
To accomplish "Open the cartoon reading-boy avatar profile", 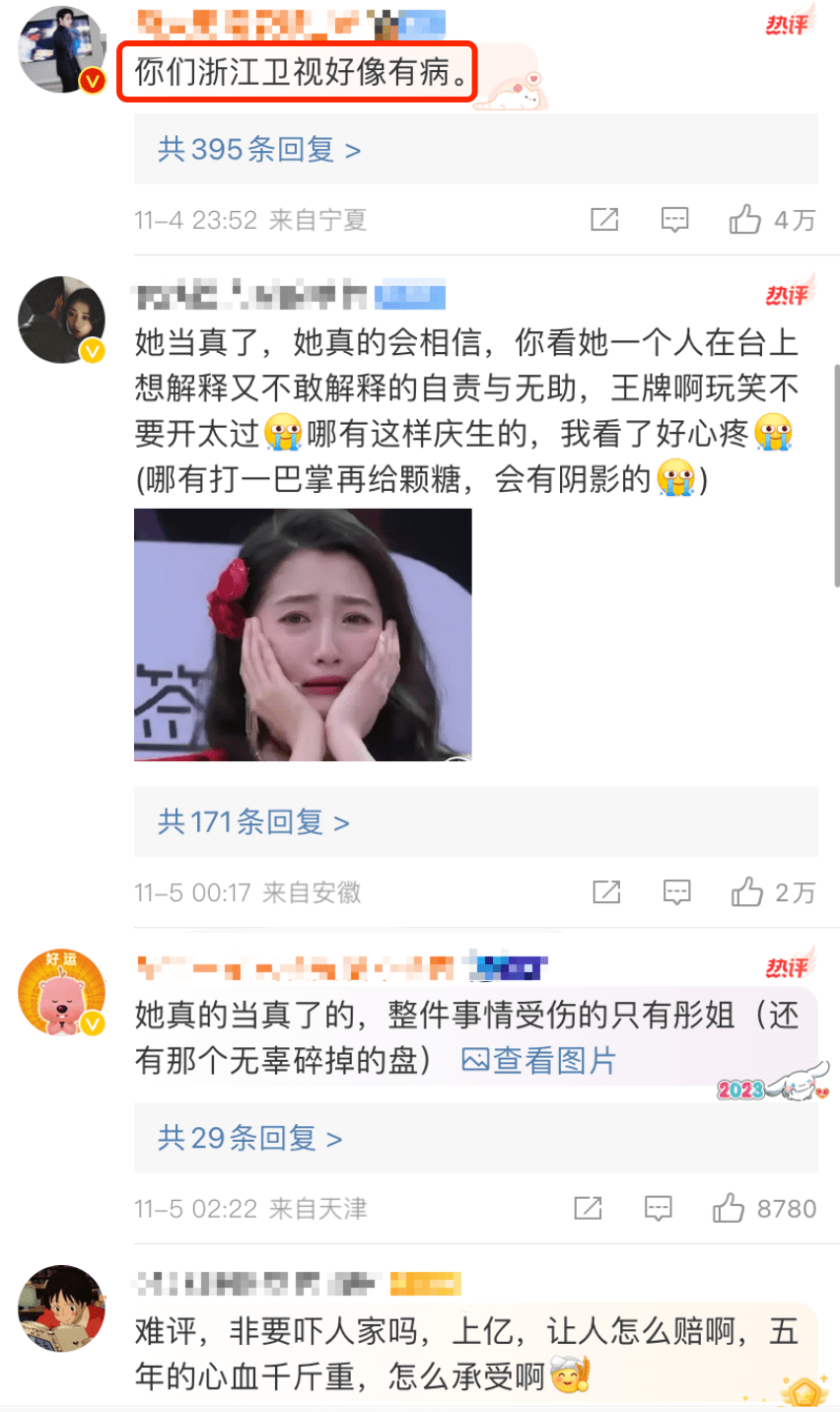I will point(61,1308).
